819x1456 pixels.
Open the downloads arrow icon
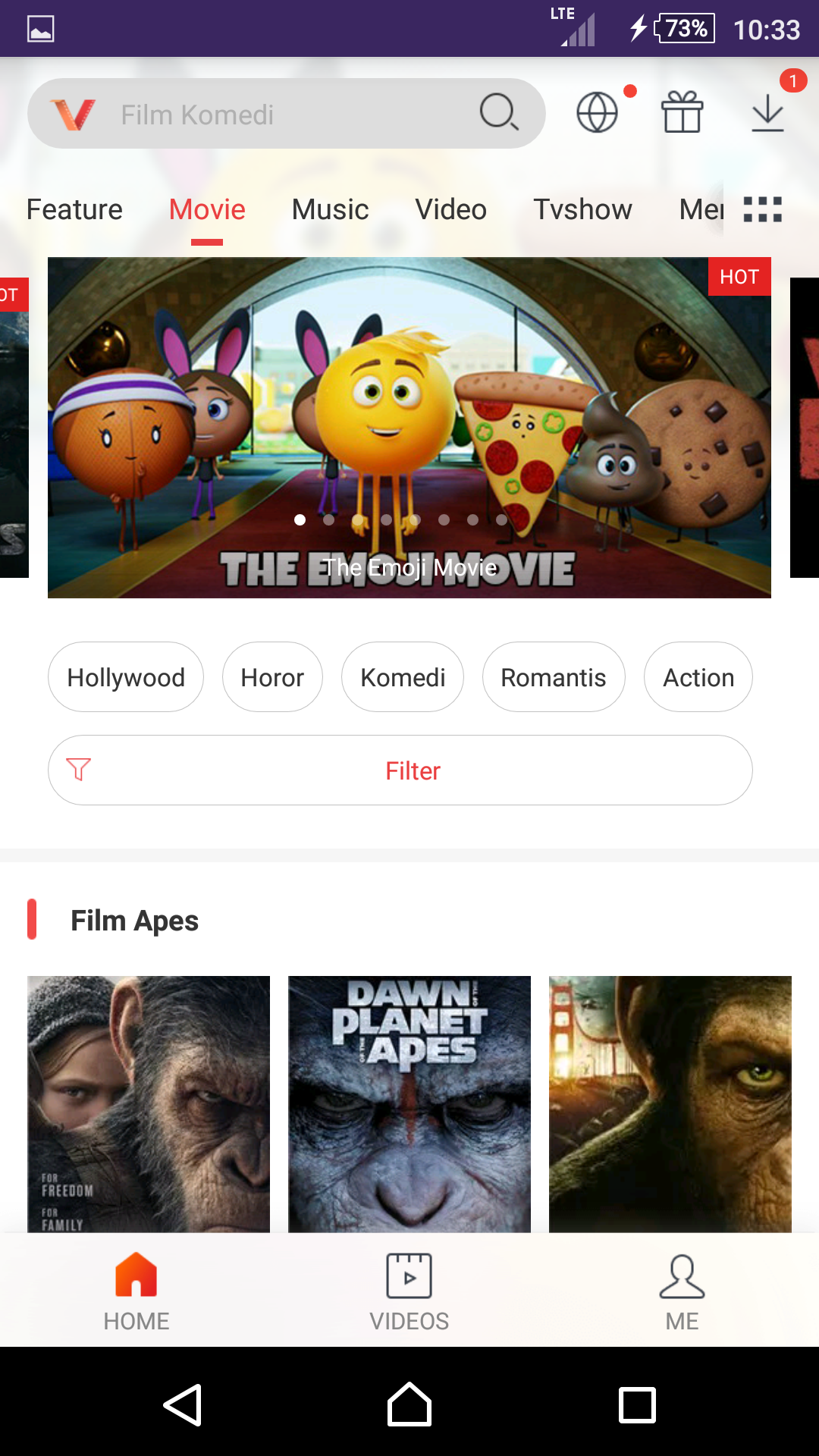(767, 113)
